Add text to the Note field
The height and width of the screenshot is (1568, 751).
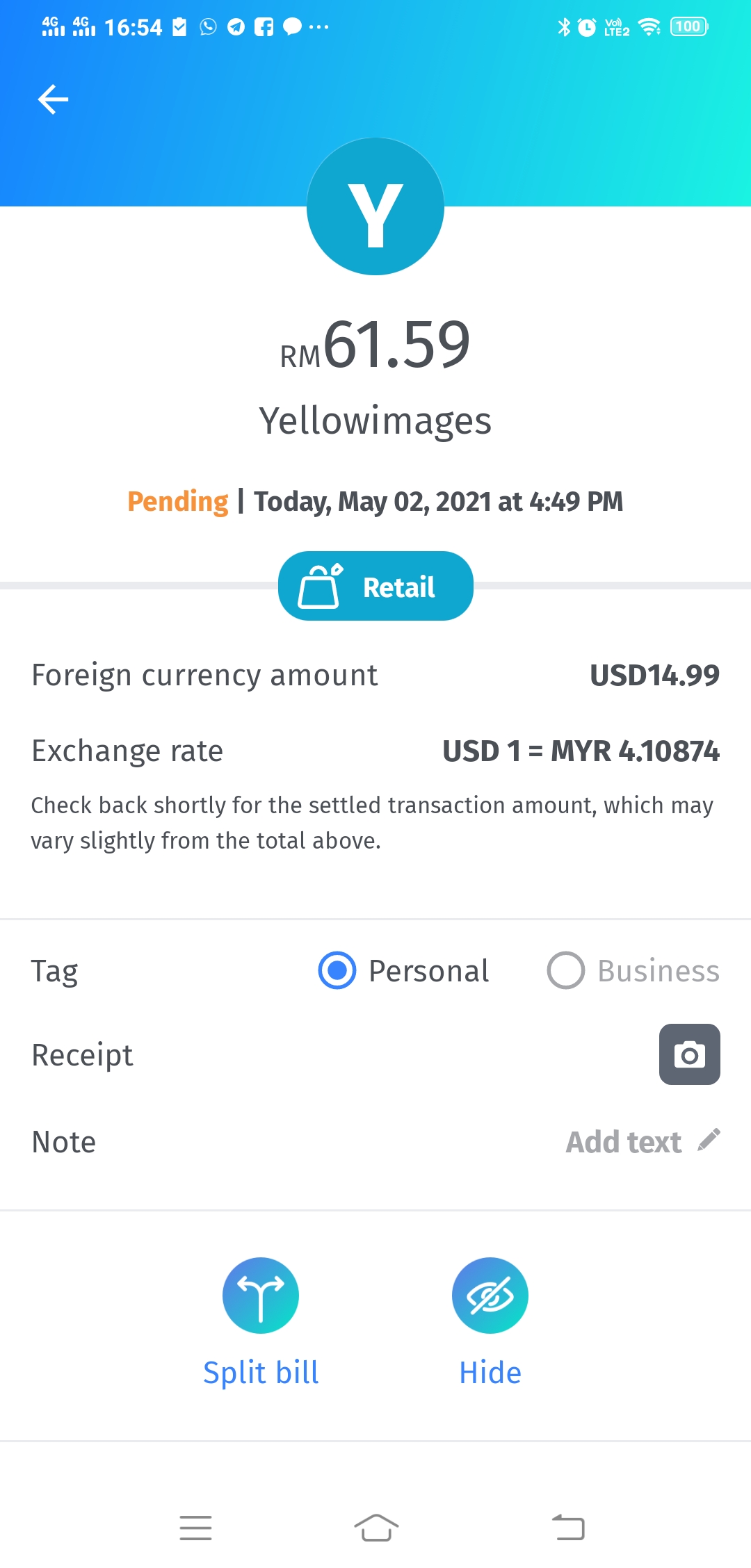point(643,1142)
